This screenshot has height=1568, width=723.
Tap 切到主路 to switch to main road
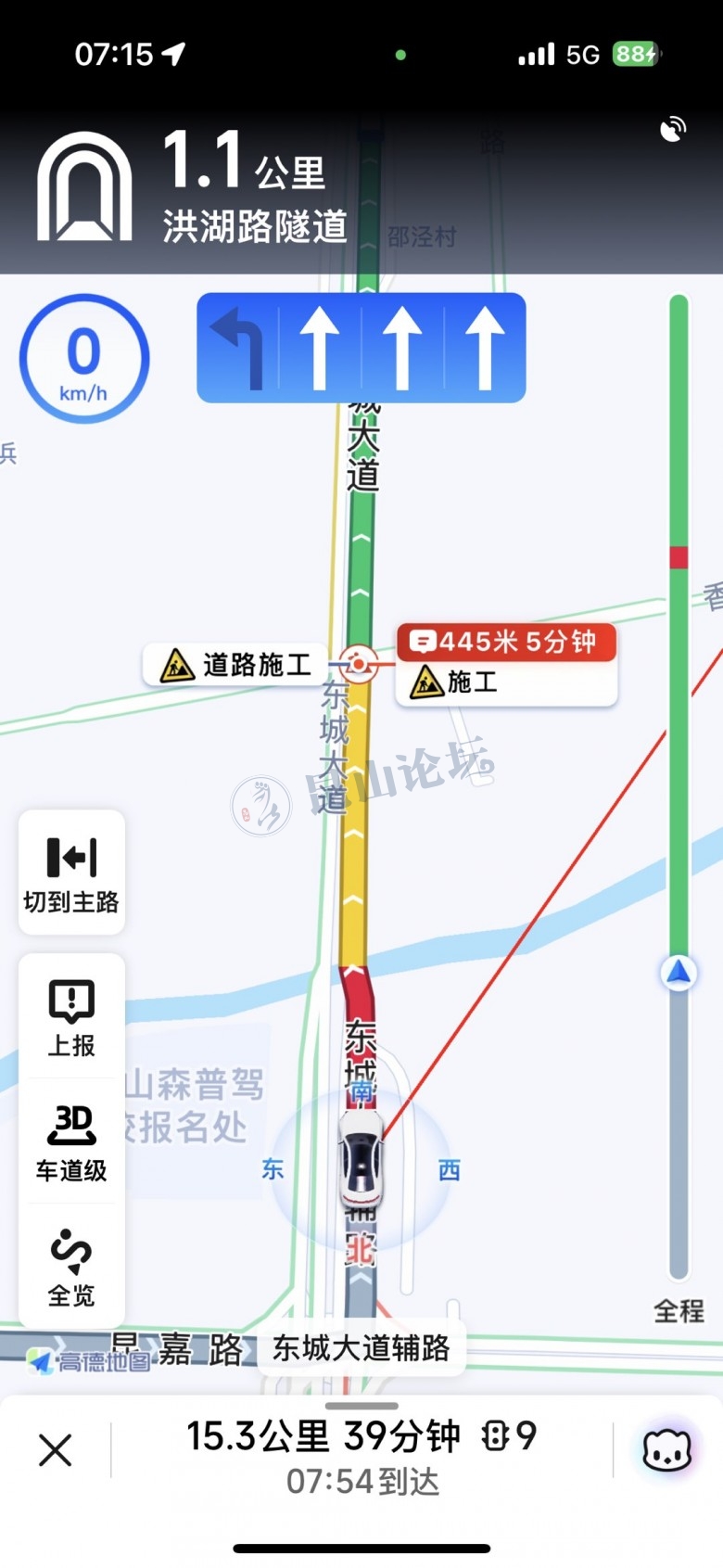(x=71, y=872)
